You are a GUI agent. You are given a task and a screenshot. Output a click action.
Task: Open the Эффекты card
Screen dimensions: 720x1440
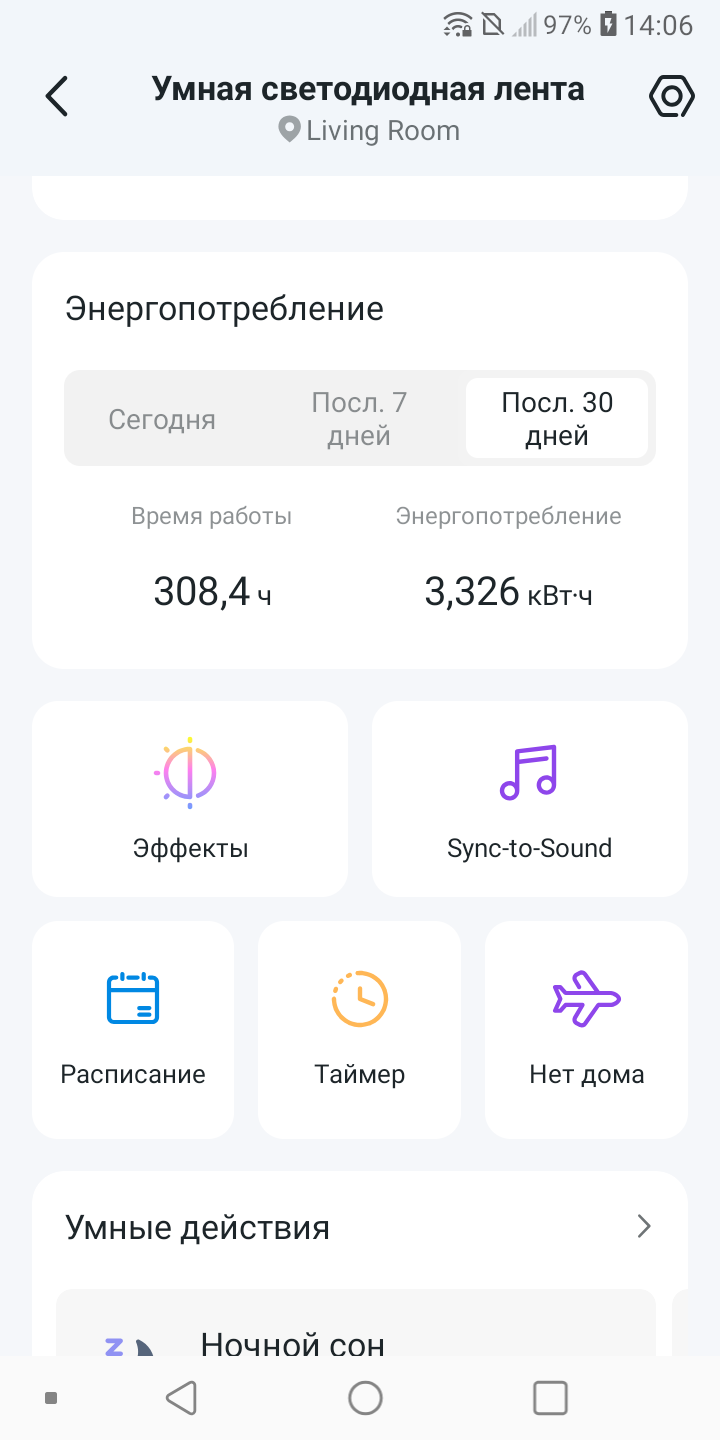(190, 799)
